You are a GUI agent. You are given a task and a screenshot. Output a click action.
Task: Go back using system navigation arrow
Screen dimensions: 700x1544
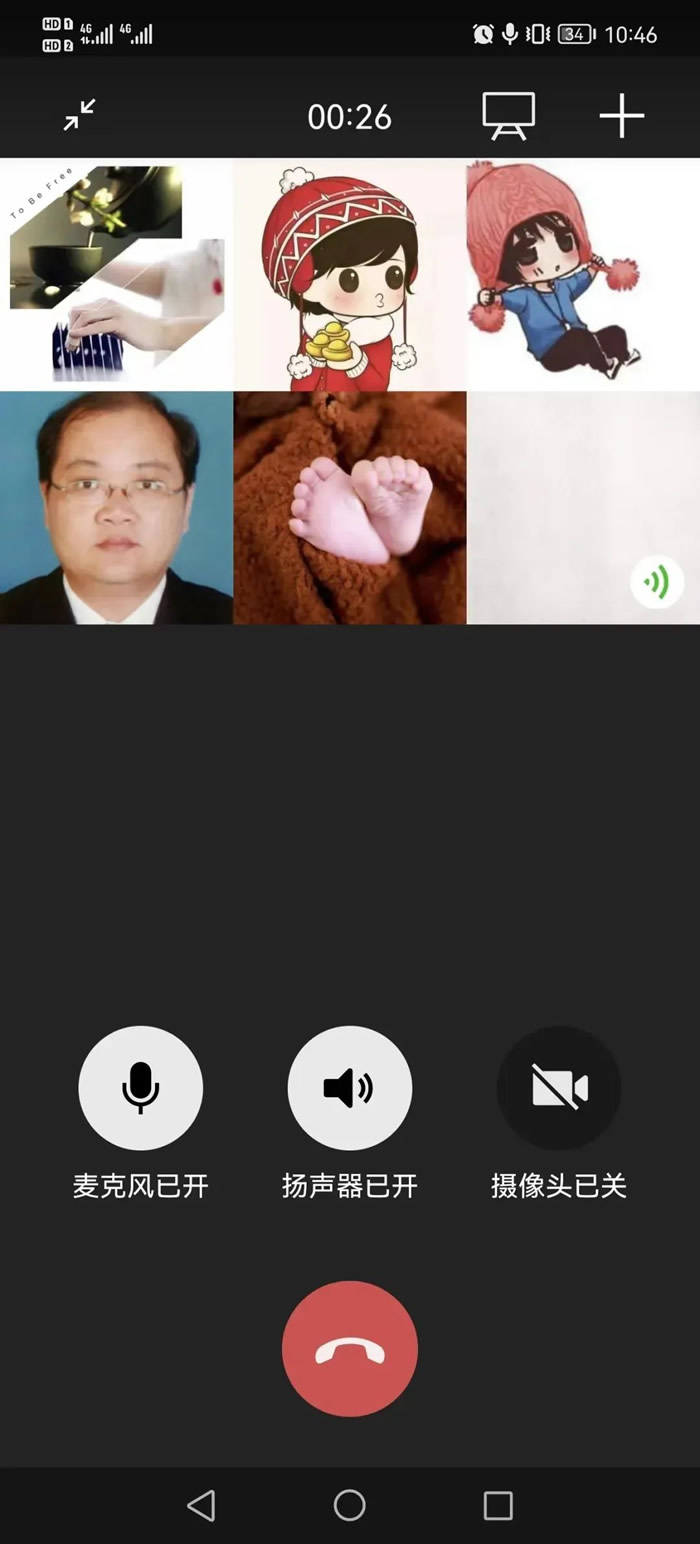coord(201,1505)
